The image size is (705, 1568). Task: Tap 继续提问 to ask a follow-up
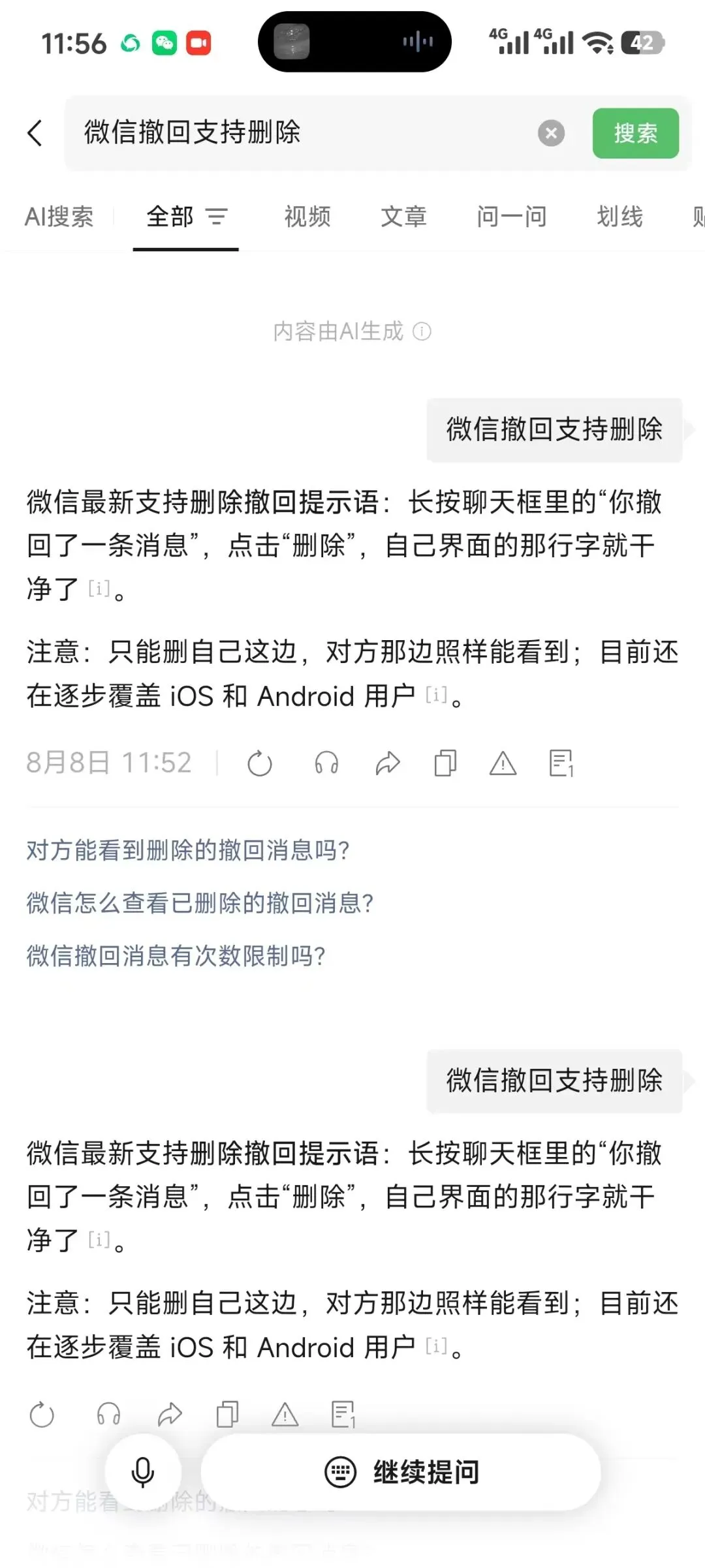(401, 1472)
